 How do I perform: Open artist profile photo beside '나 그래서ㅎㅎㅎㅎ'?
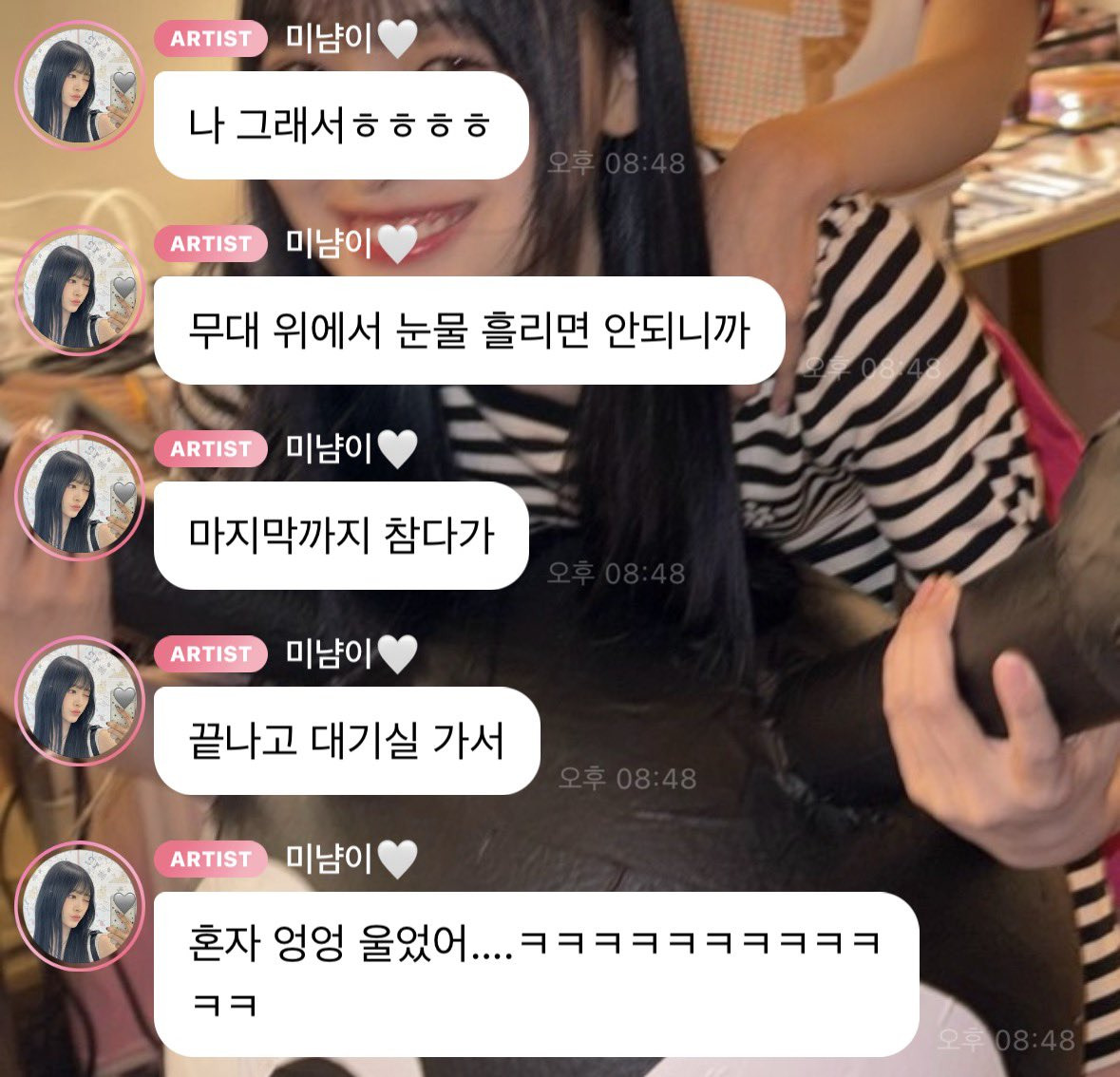pyautogui.click(x=80, y=85)
